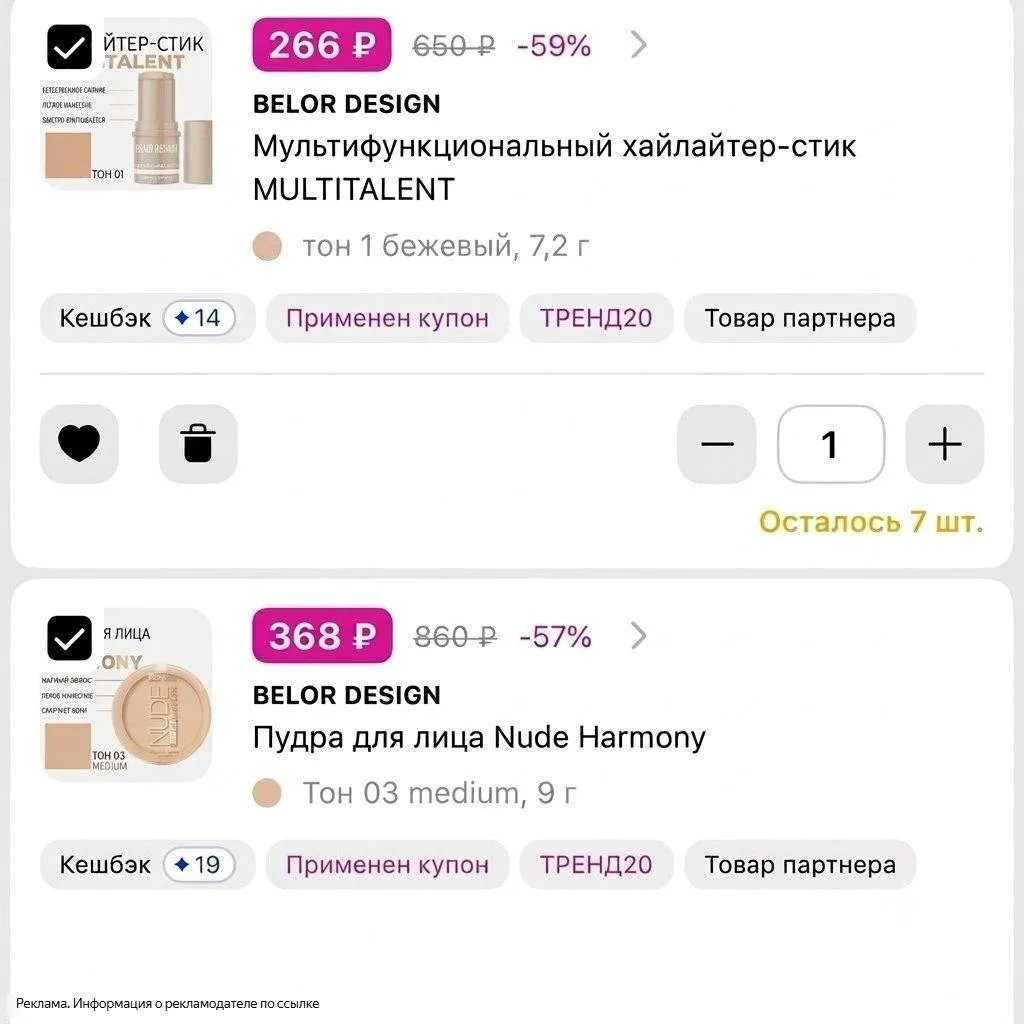The width and height of the screenshot is (1024, 1024).
Task: Open the Мультифункциональный хайлайтер-стик MULTITALENT title
Action: pyautogui.click(x=554, y=167)
